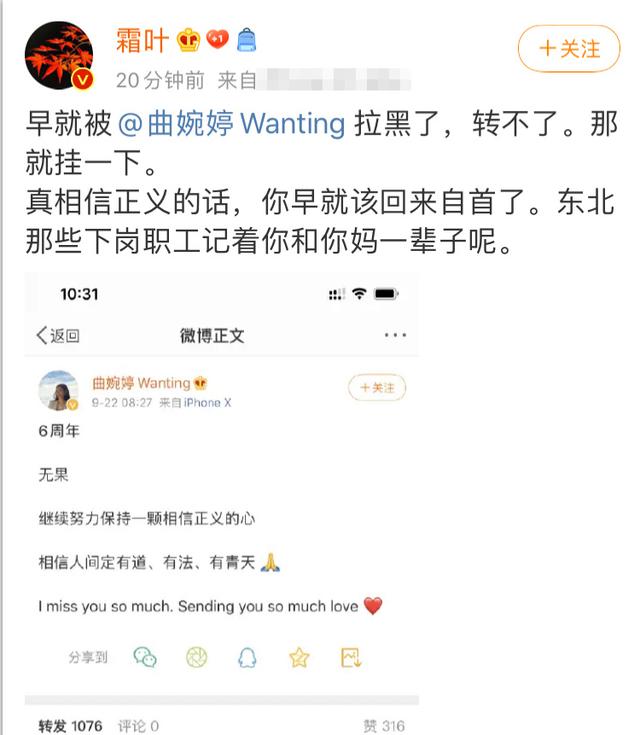Open the @曲婉婷 Wanting mention
The height and width of the screenshot is (735, 640).
(x=231, y=124)
